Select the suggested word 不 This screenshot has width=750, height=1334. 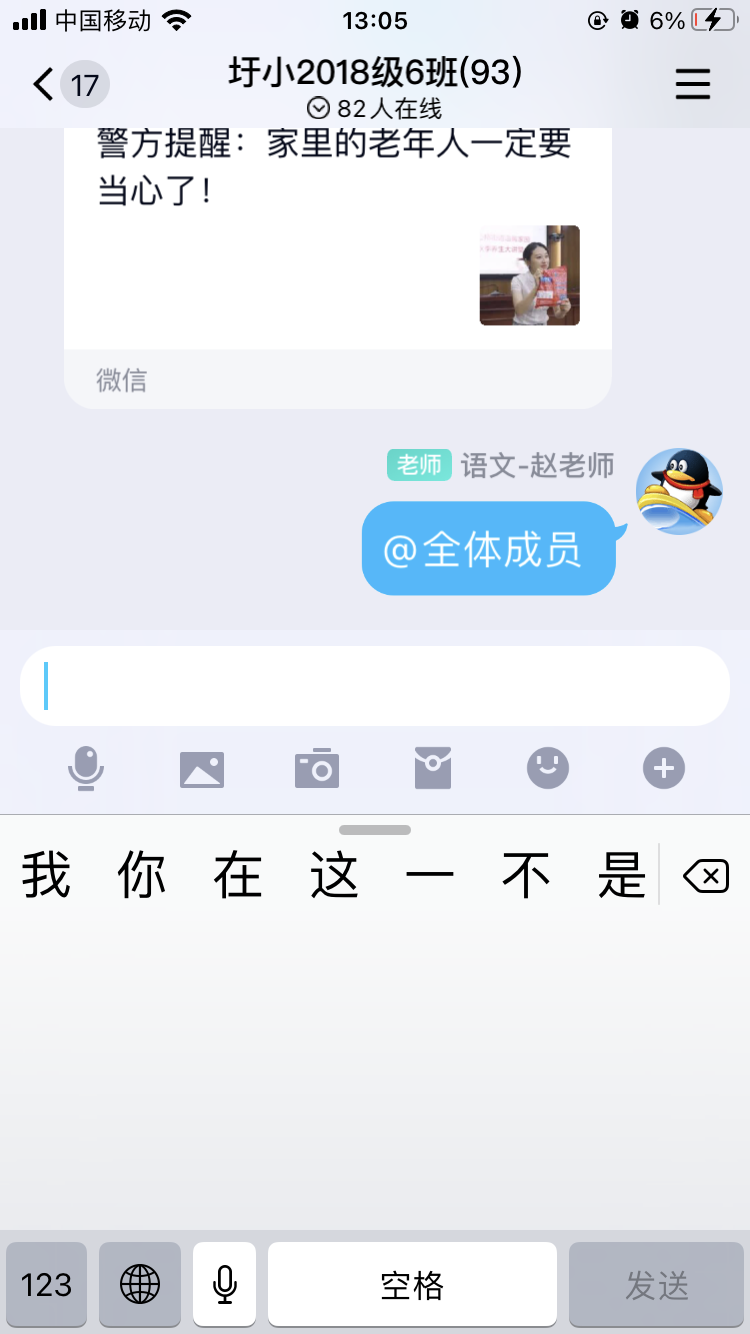click(x=526, y=876)
